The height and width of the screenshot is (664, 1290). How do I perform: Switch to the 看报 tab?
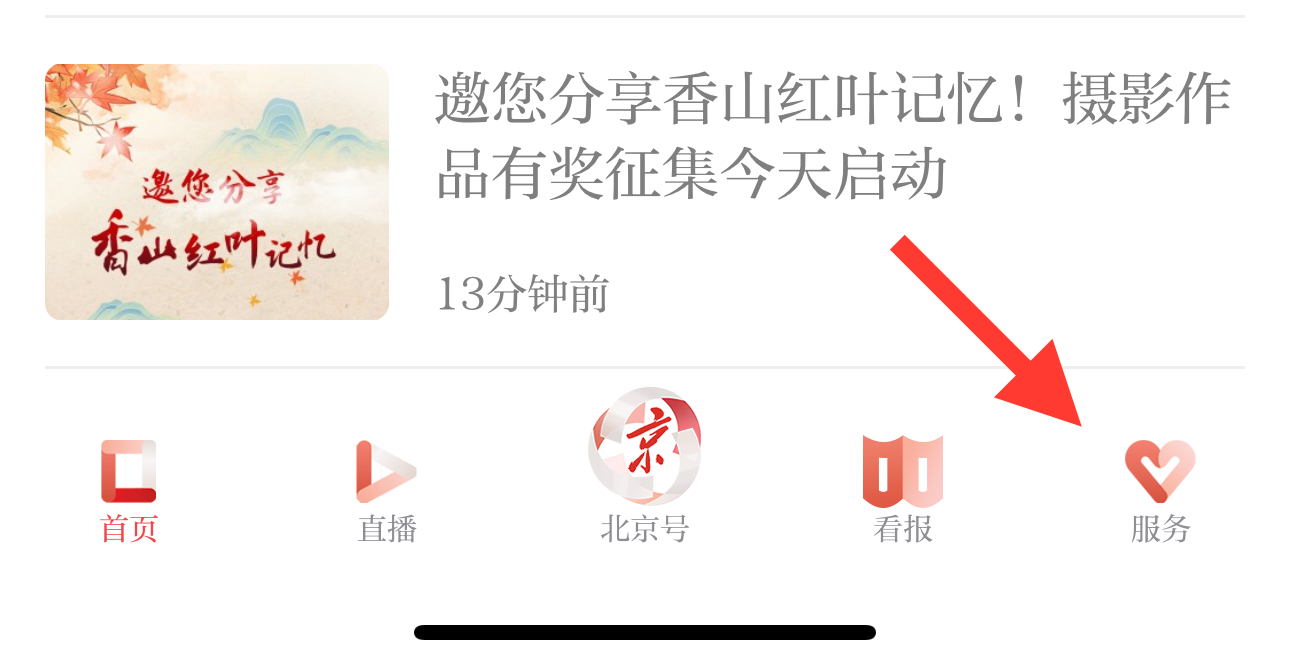(903, 491)
